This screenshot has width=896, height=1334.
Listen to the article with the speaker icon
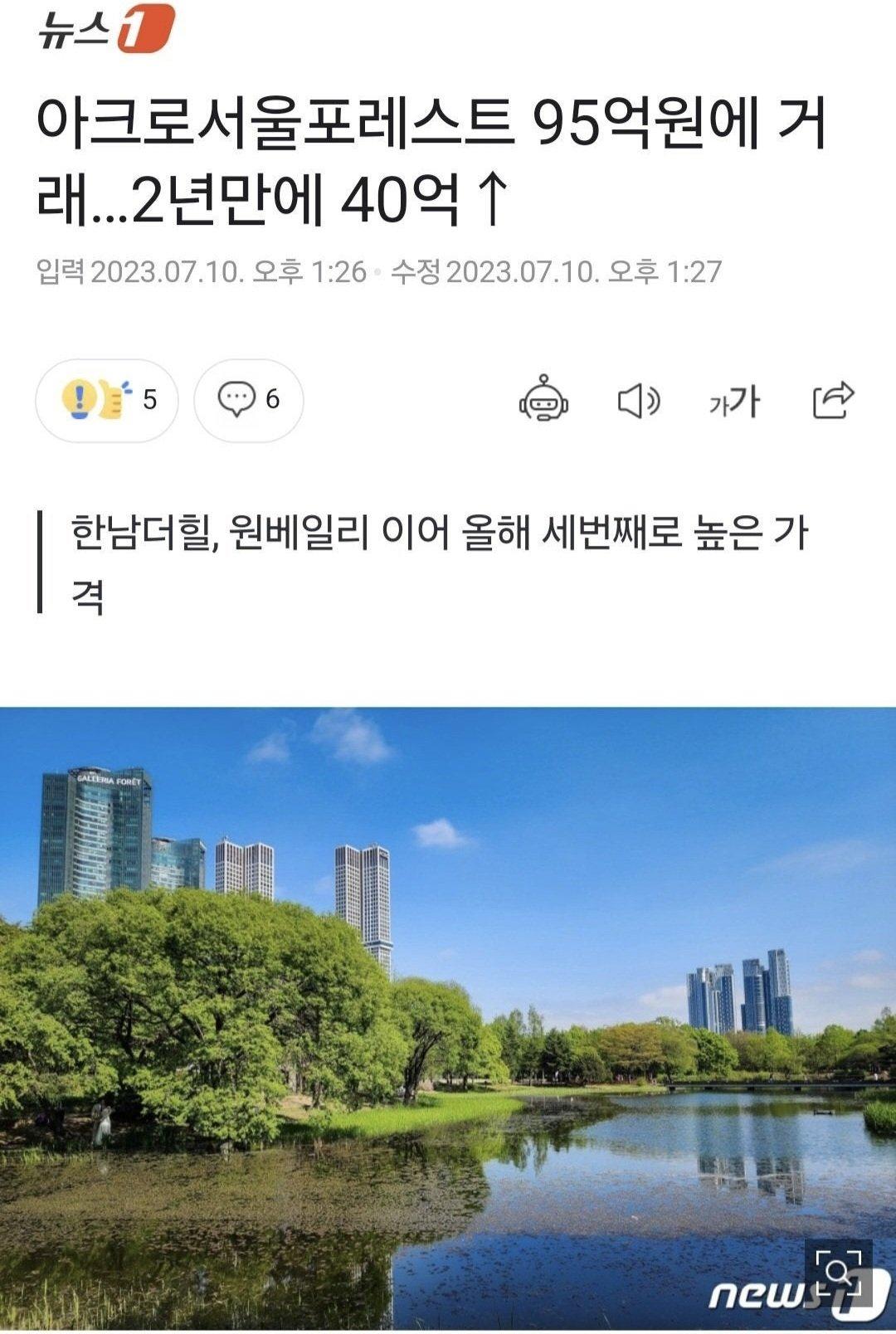[638, 402]
